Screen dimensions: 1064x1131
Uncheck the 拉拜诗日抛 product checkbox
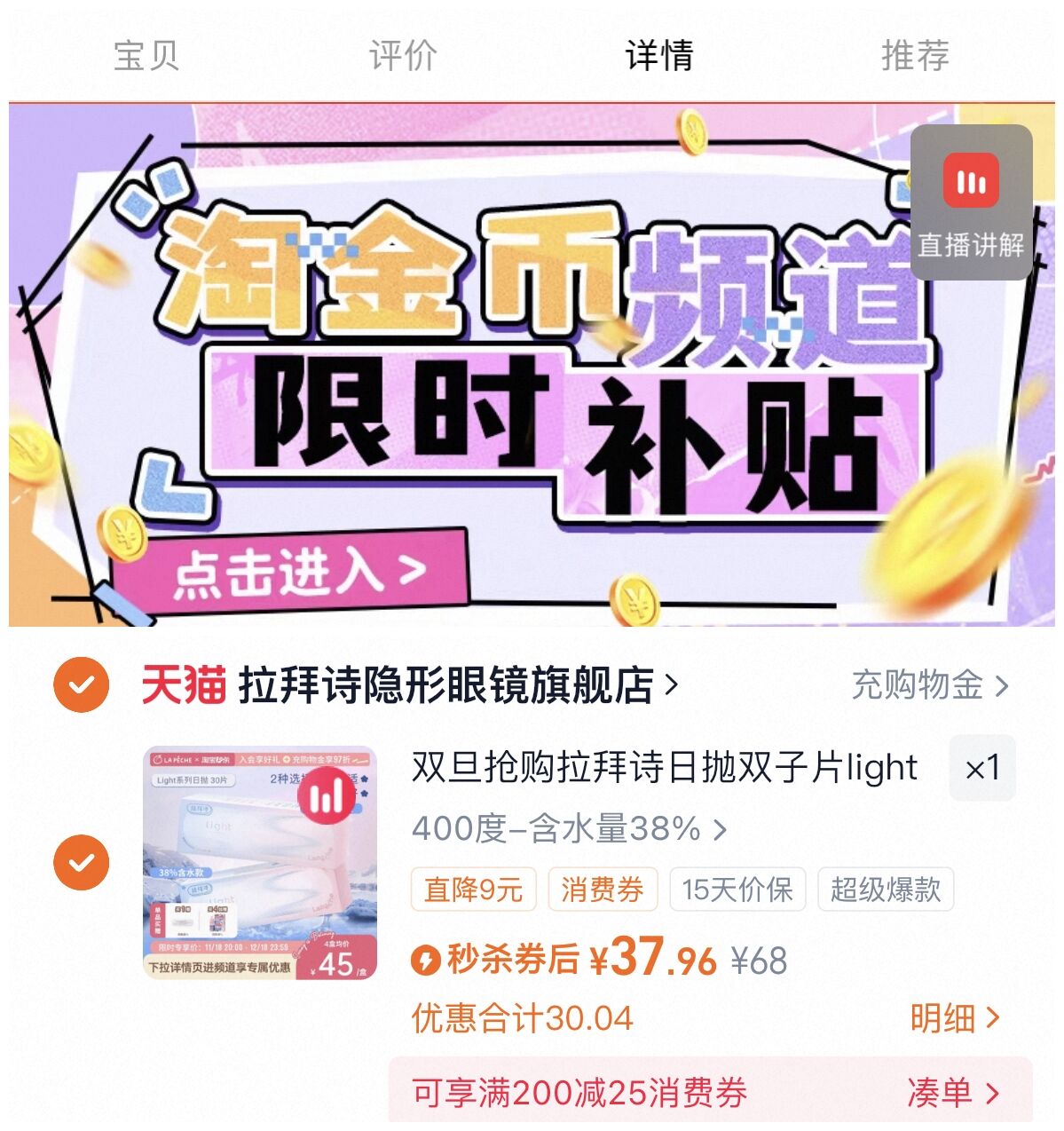tap(82, 862)
